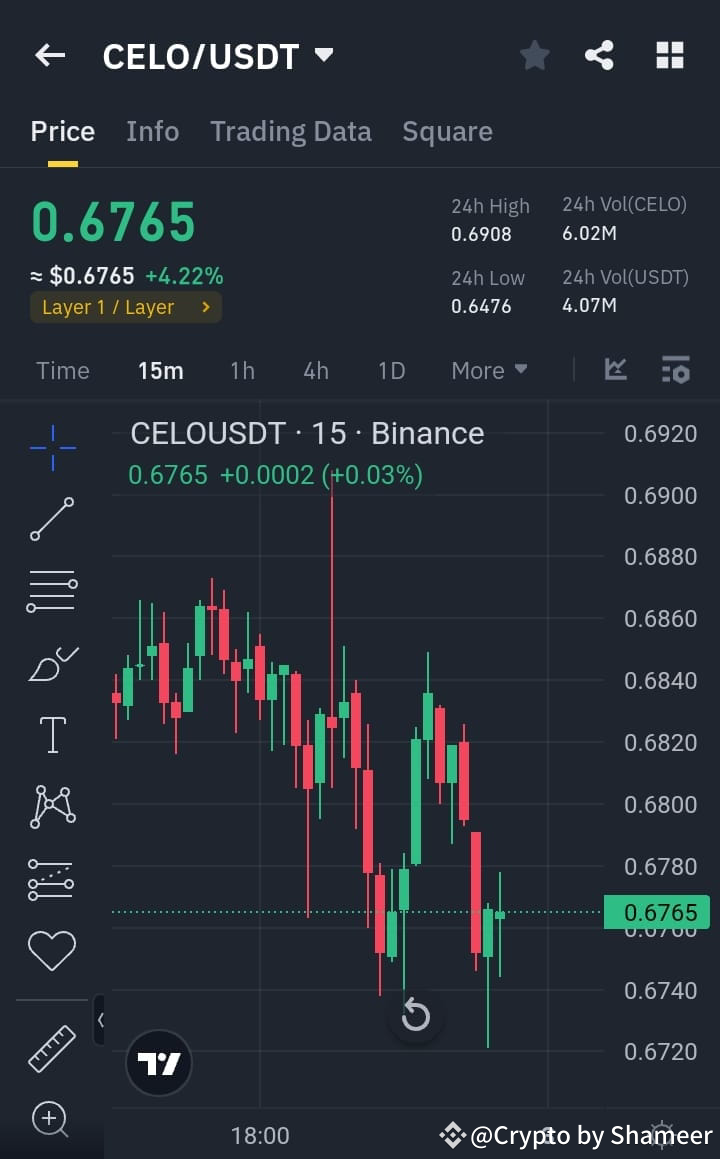Select the trend line drawing tool
The height and width of the screenshot is (1159, 720).
(51, 519)
